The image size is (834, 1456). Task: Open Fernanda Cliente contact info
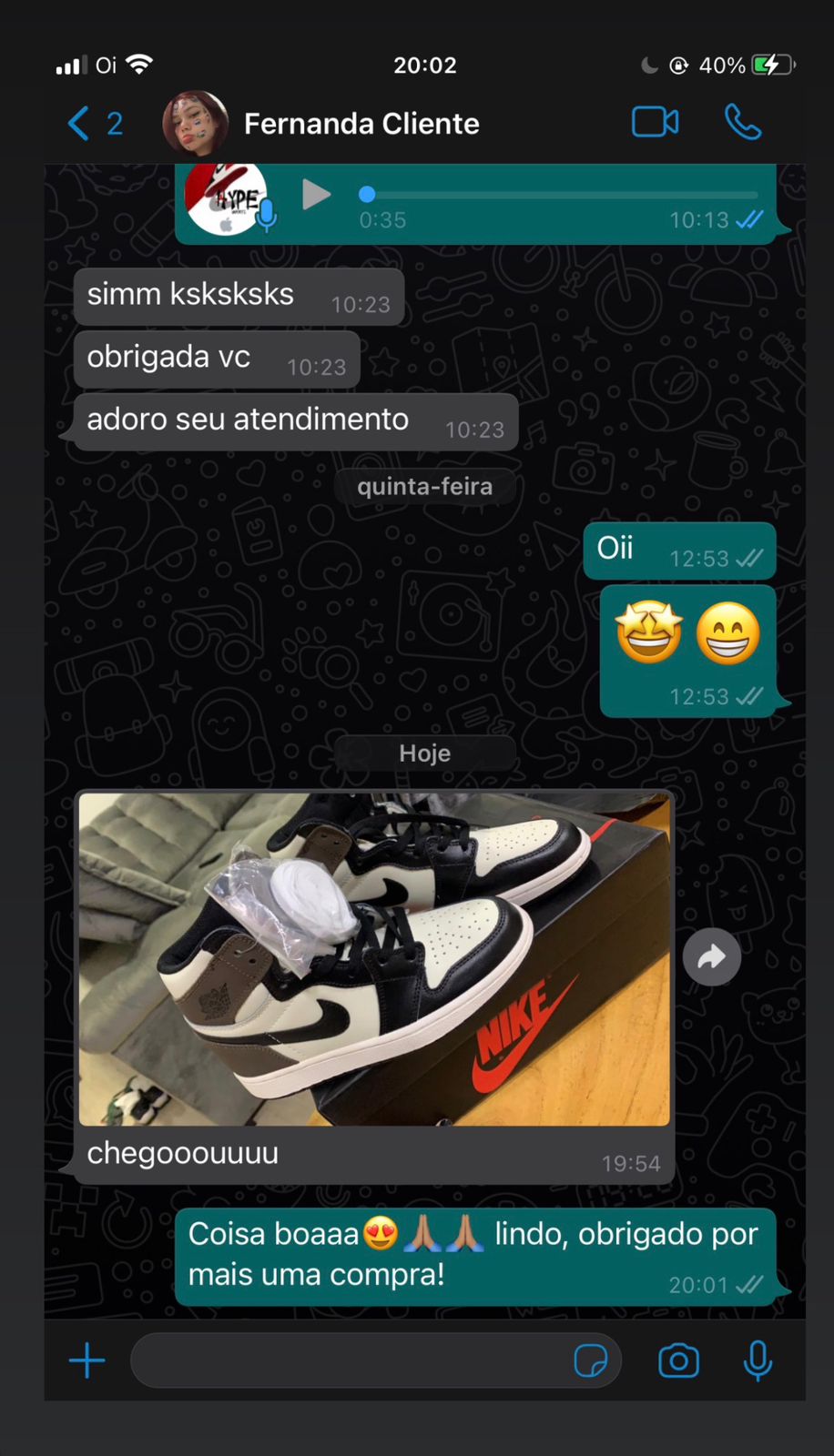361,124
